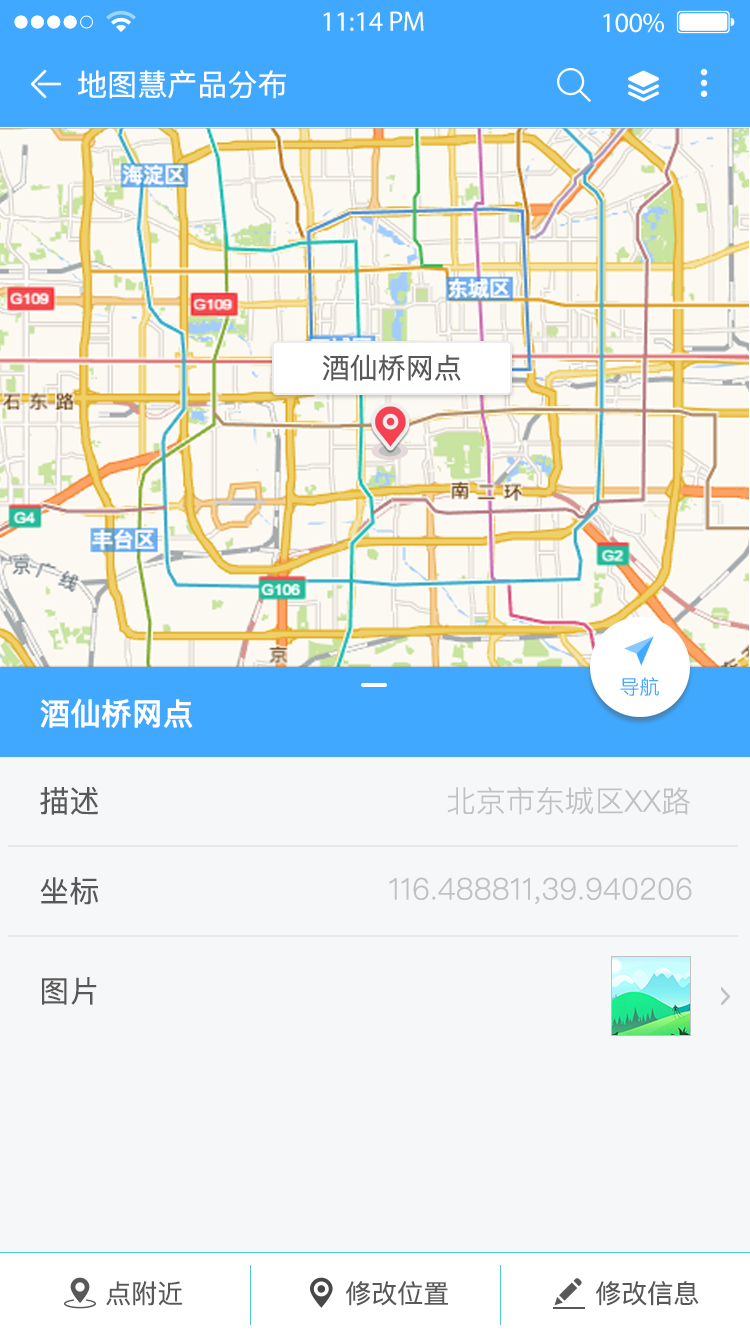This screenshot has height=1334, width=750.
Task: Open the 酒仙桥网点 popup label on the map
Action: 390,369
